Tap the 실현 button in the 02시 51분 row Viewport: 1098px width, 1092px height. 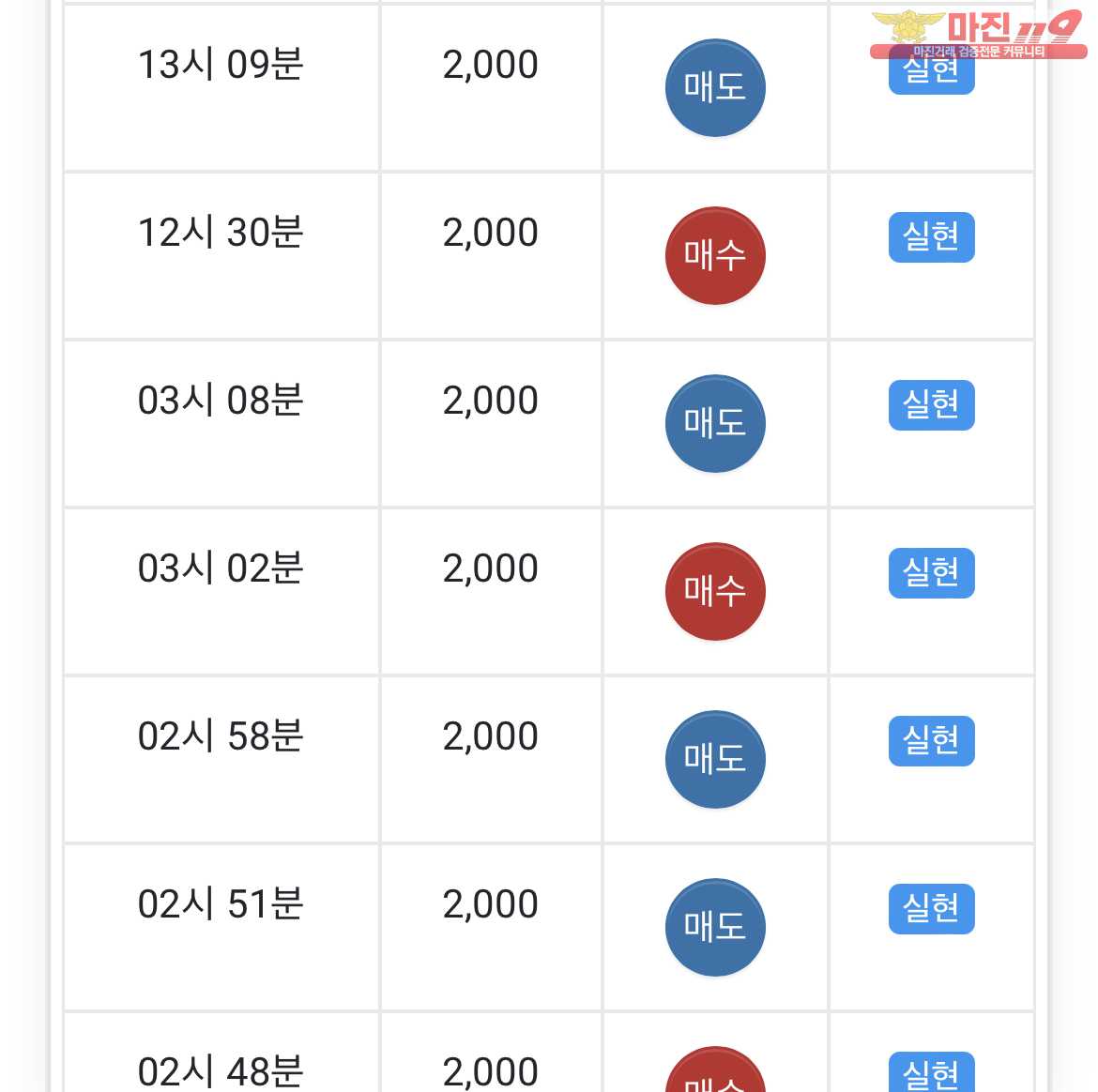pyautogui.click(x=931, y=909)
